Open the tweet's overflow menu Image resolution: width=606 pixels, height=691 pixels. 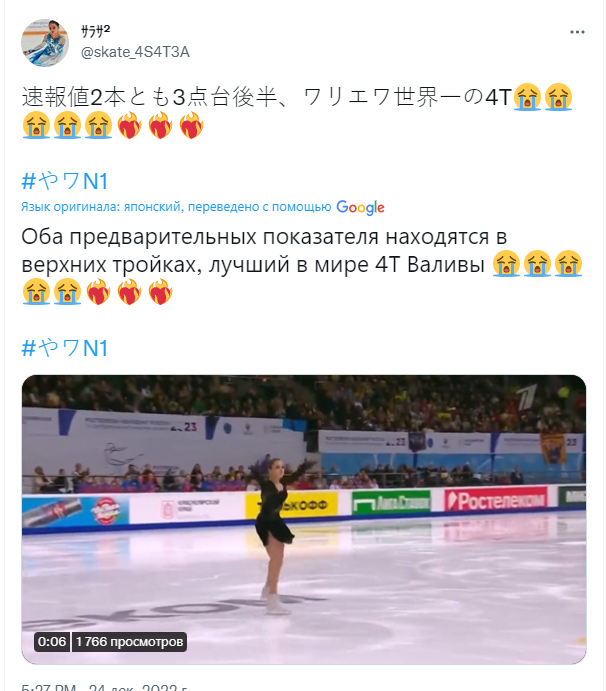(577, 31)
